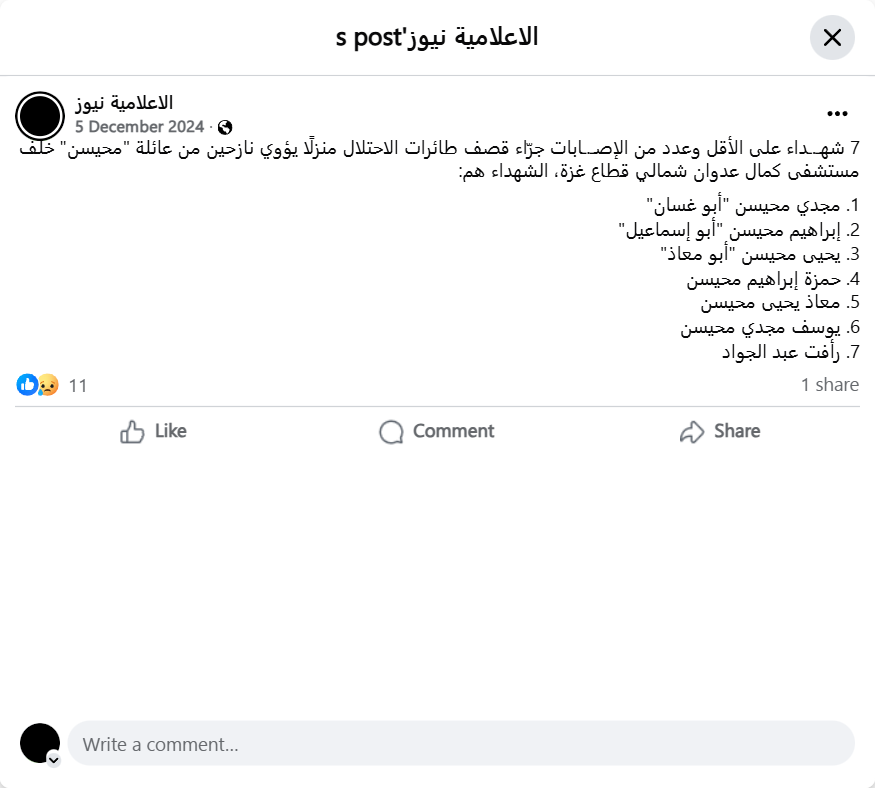Open the Write a comment field
Image resolution: width=875 pixels, height=788 pixels.
coord(460,744)
